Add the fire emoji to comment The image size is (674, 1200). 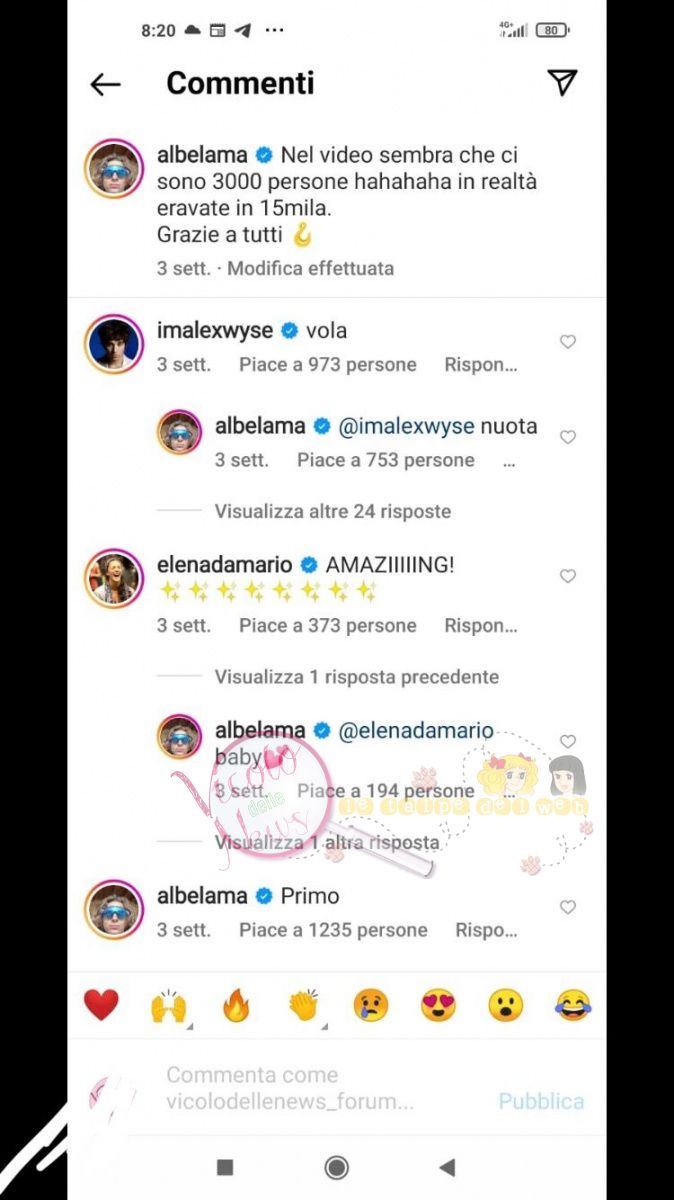[236, 1005]
